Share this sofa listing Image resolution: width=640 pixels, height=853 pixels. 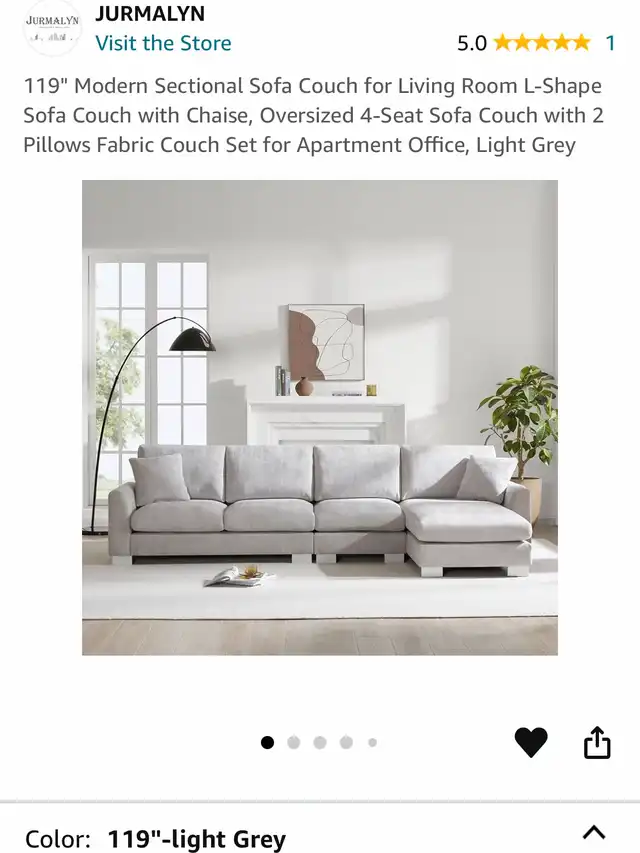click(597, 742)
